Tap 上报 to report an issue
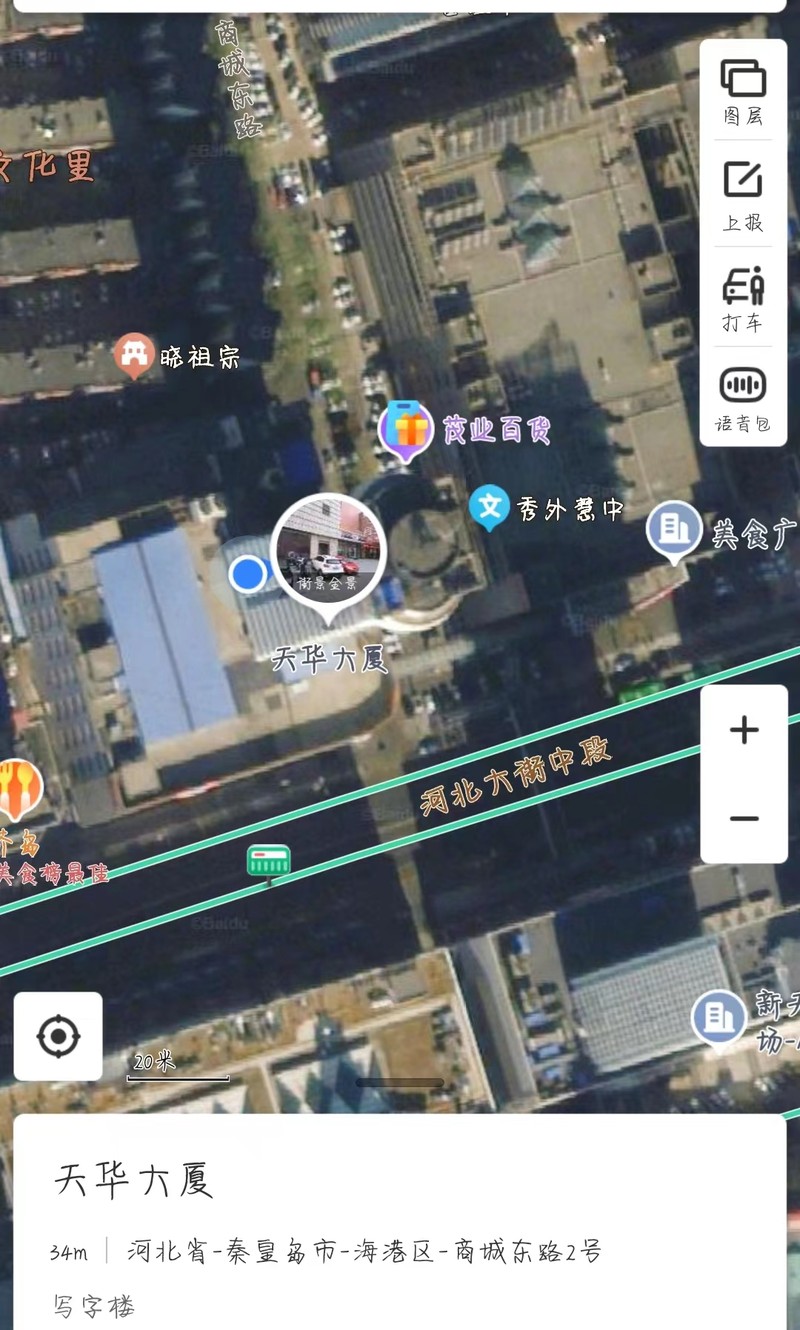800x1330 pixels. 743,194
